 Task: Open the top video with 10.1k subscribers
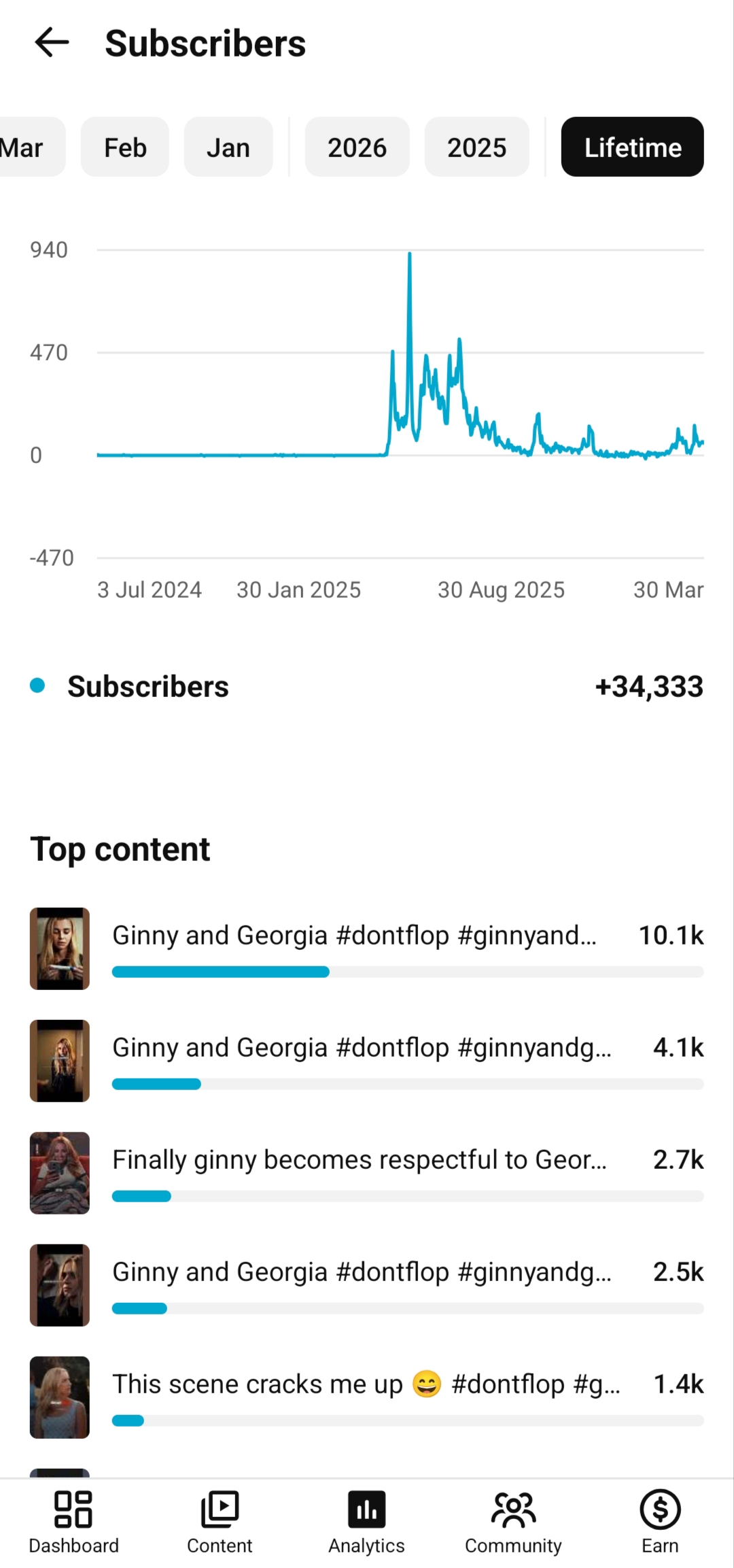point(367,949)
